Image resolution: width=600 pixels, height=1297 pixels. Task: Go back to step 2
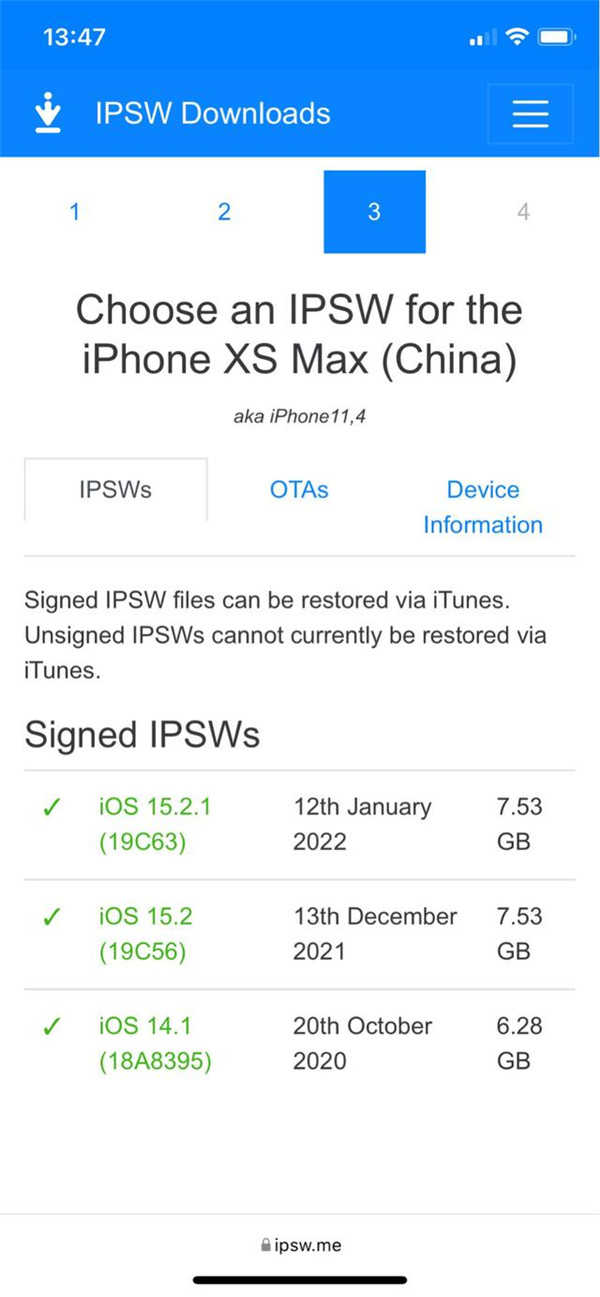point(224,212)
